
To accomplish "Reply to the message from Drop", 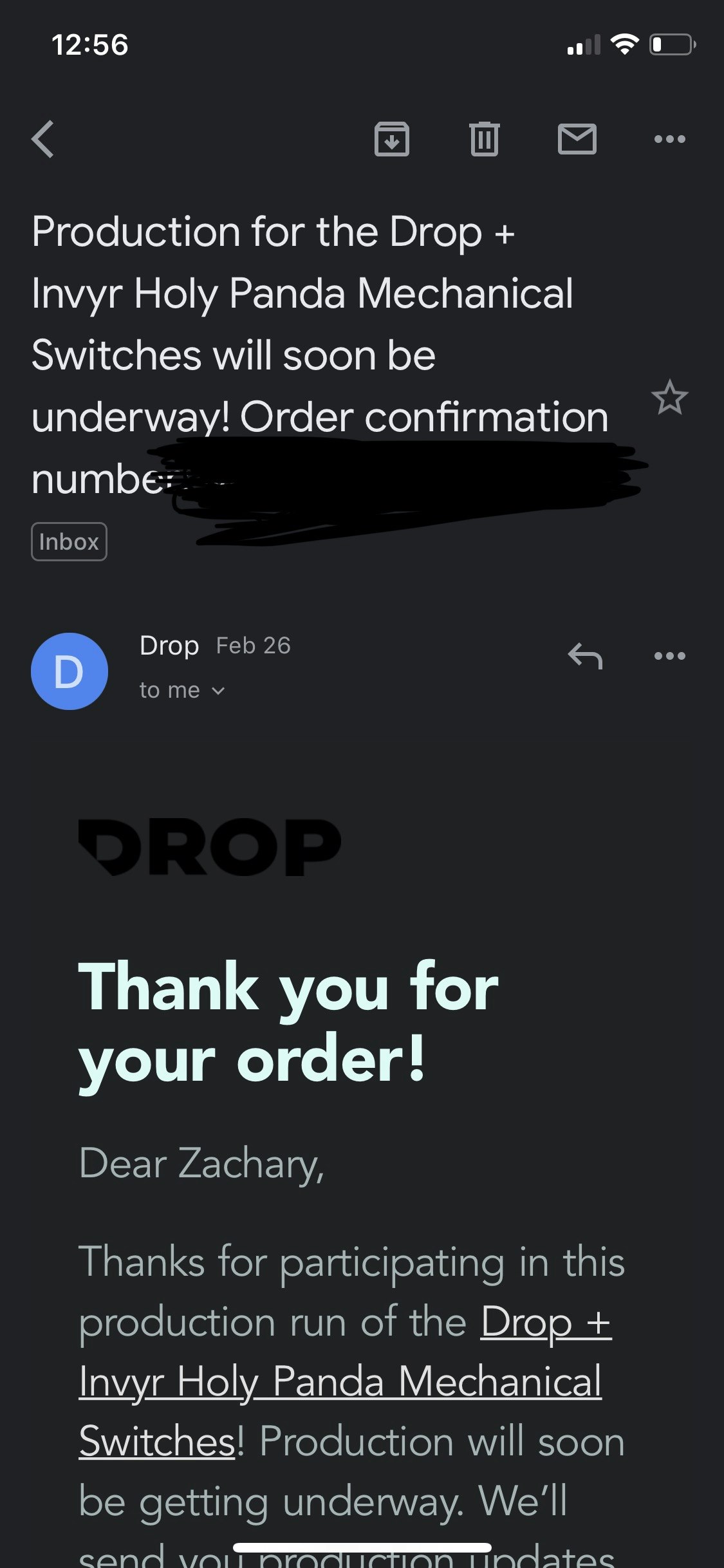I will (x=584, y=657).
